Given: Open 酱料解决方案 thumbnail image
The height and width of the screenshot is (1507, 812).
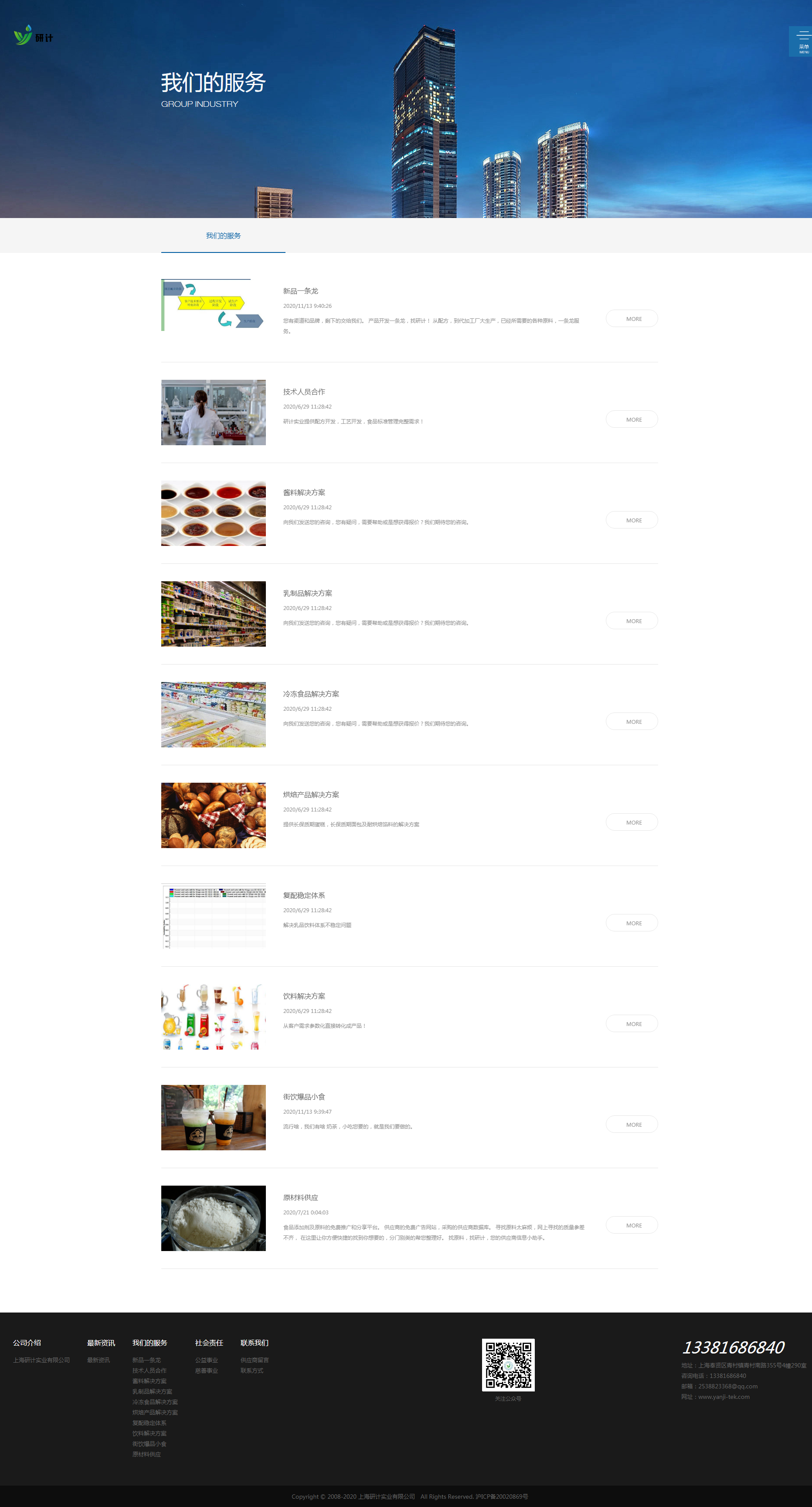Looking at the screenshot, I should click(x=214, y=513).
